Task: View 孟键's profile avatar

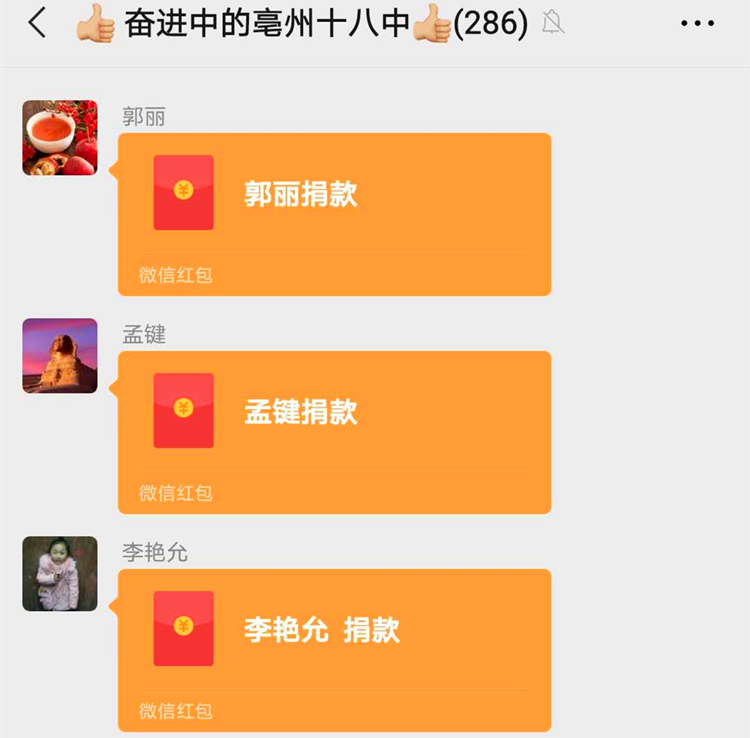Action: [x=60, y=356]
